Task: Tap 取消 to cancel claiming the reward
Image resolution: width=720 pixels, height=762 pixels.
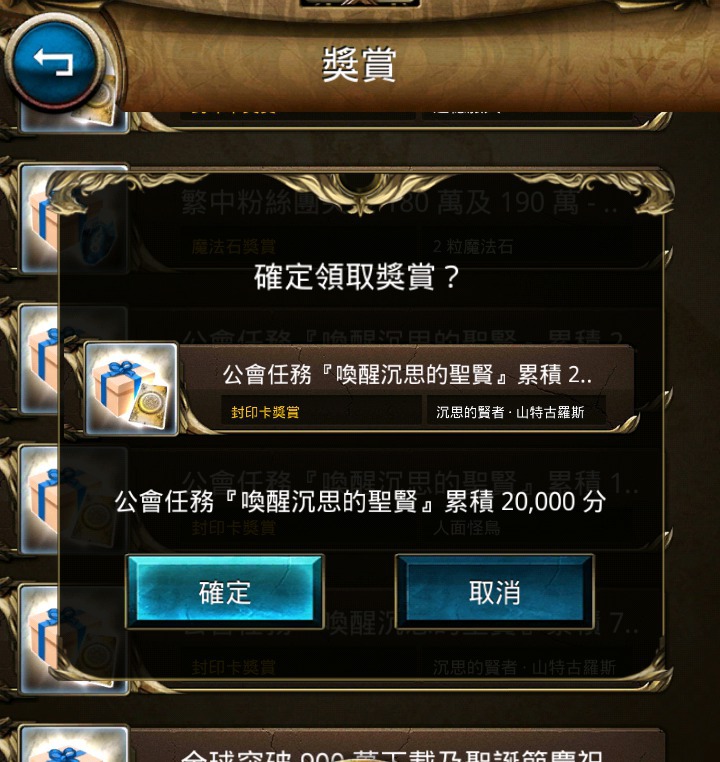Action: tap(494, 591)
